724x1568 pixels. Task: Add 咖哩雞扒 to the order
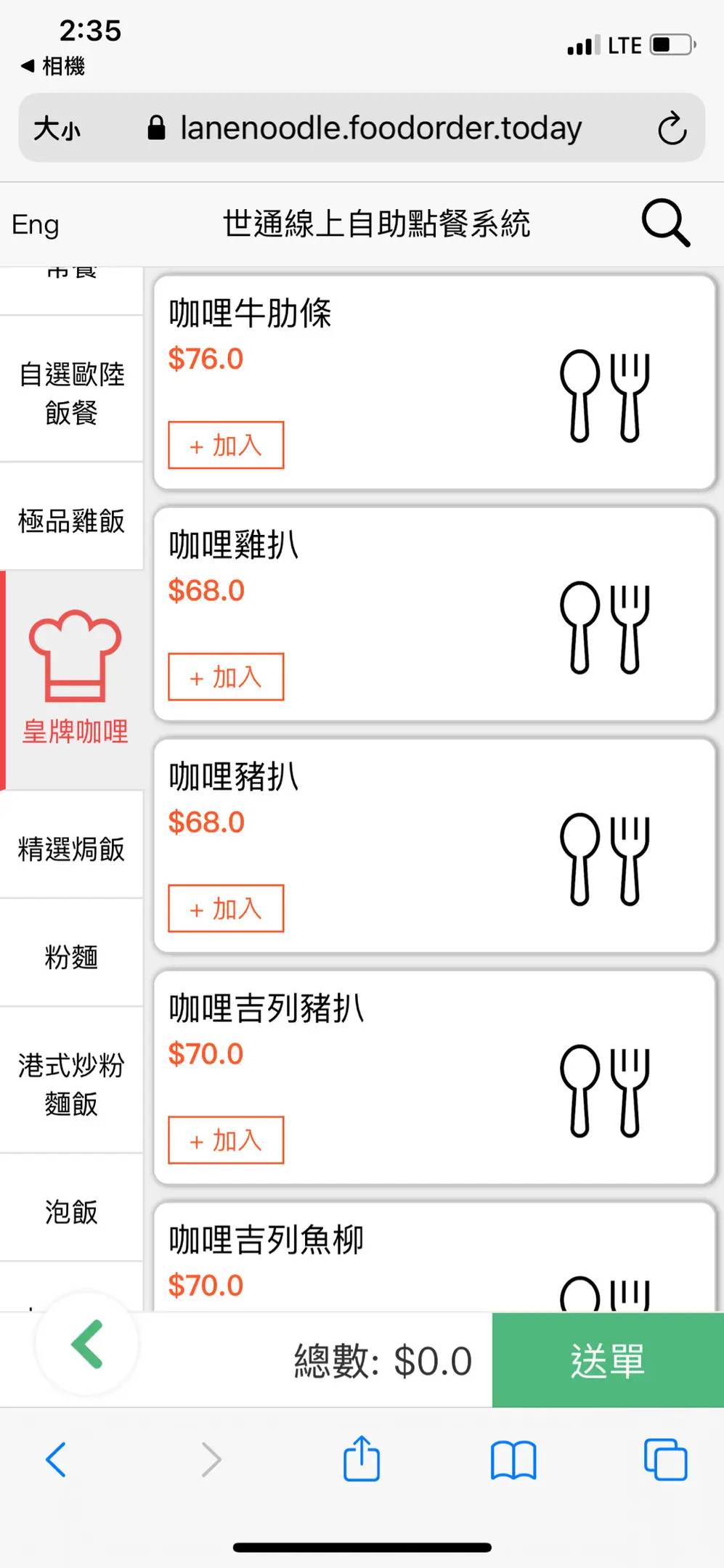pyautogui.click(x=226, y=677)
